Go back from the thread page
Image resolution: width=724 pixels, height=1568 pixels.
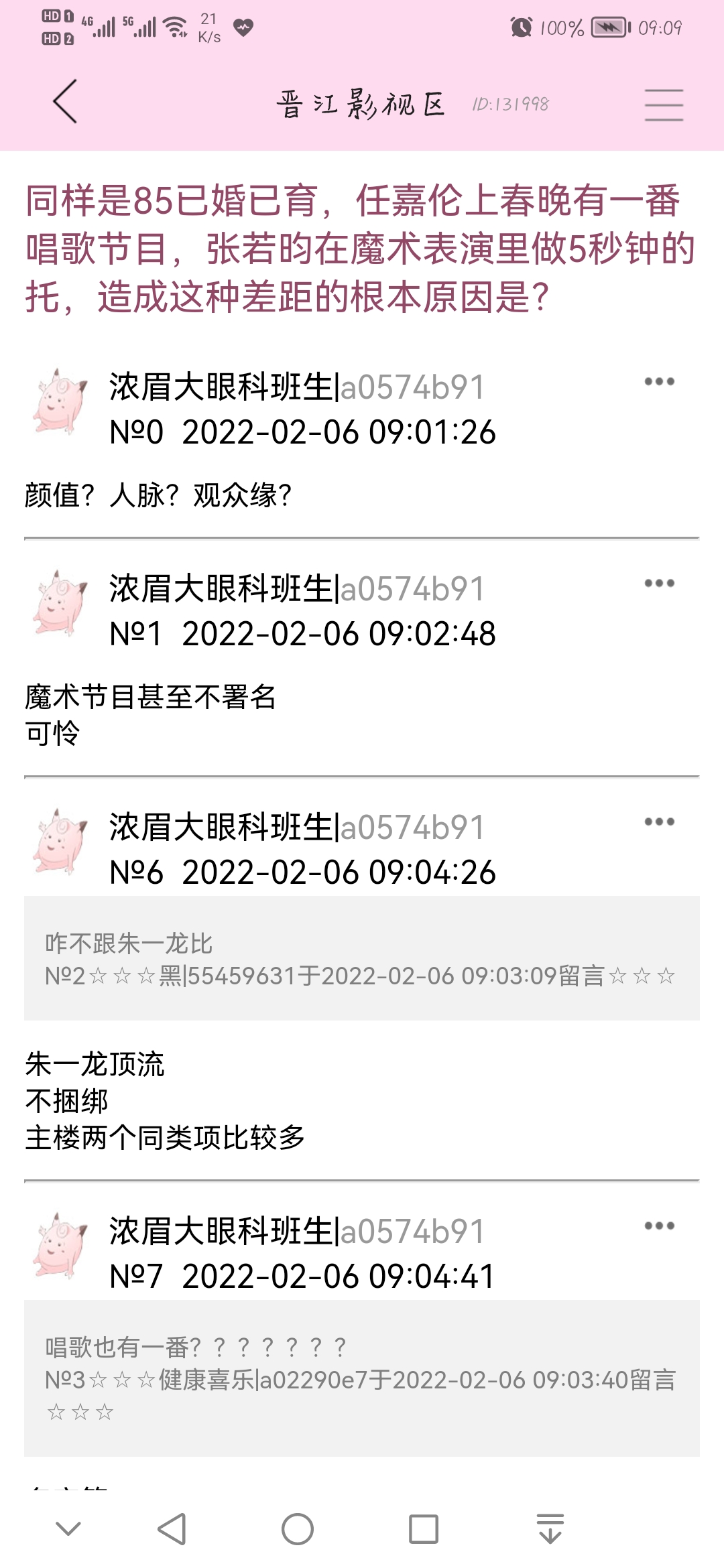[x=65, y=102]
